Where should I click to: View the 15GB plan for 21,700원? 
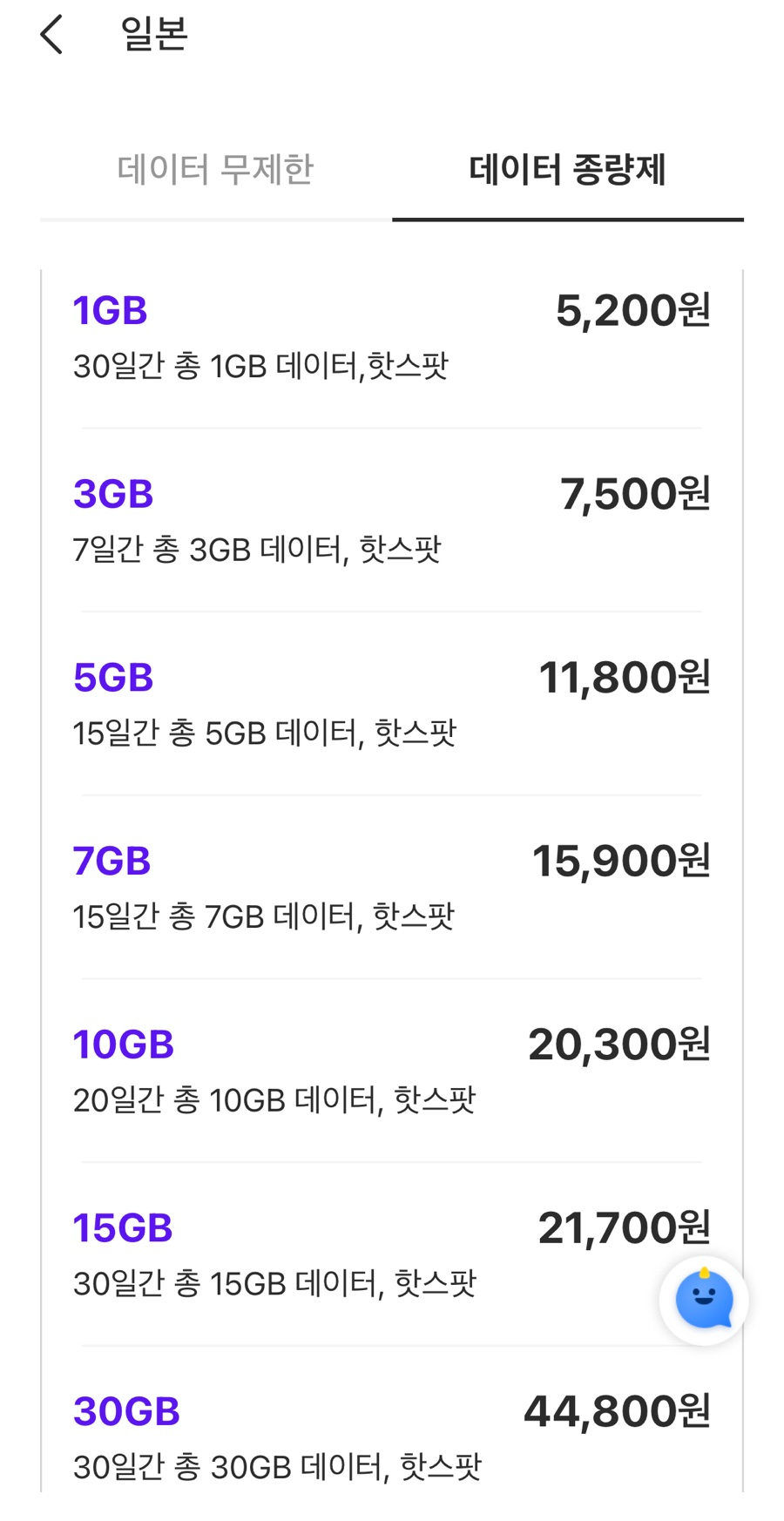tap(392, 1254)
